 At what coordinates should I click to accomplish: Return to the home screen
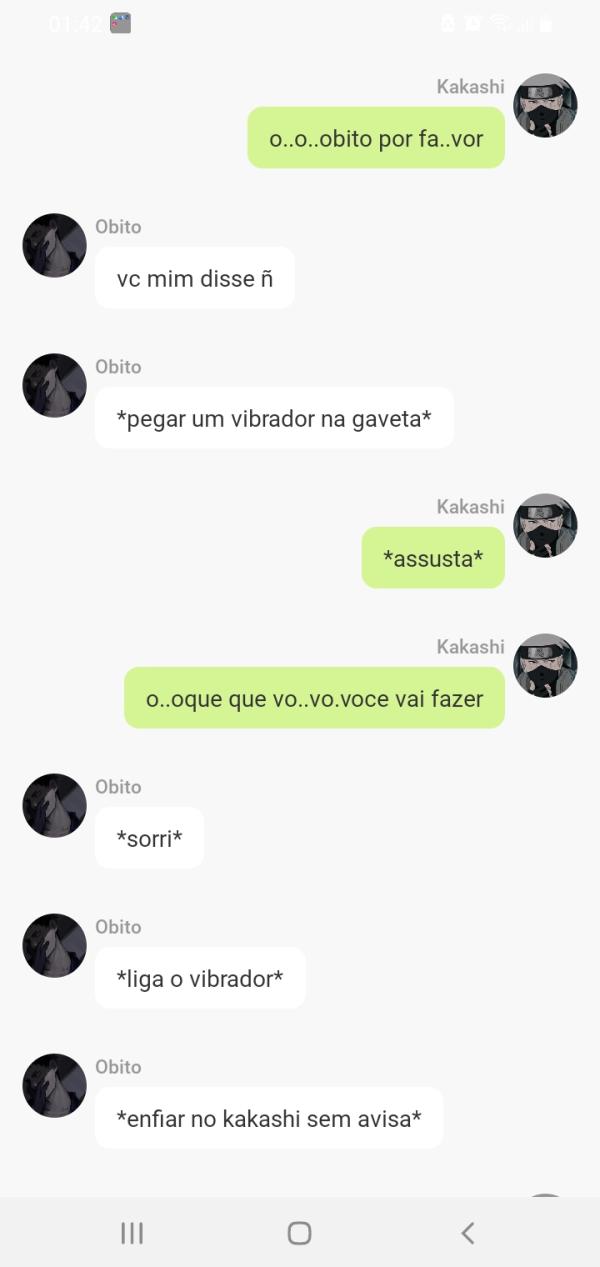[299, 1232]
